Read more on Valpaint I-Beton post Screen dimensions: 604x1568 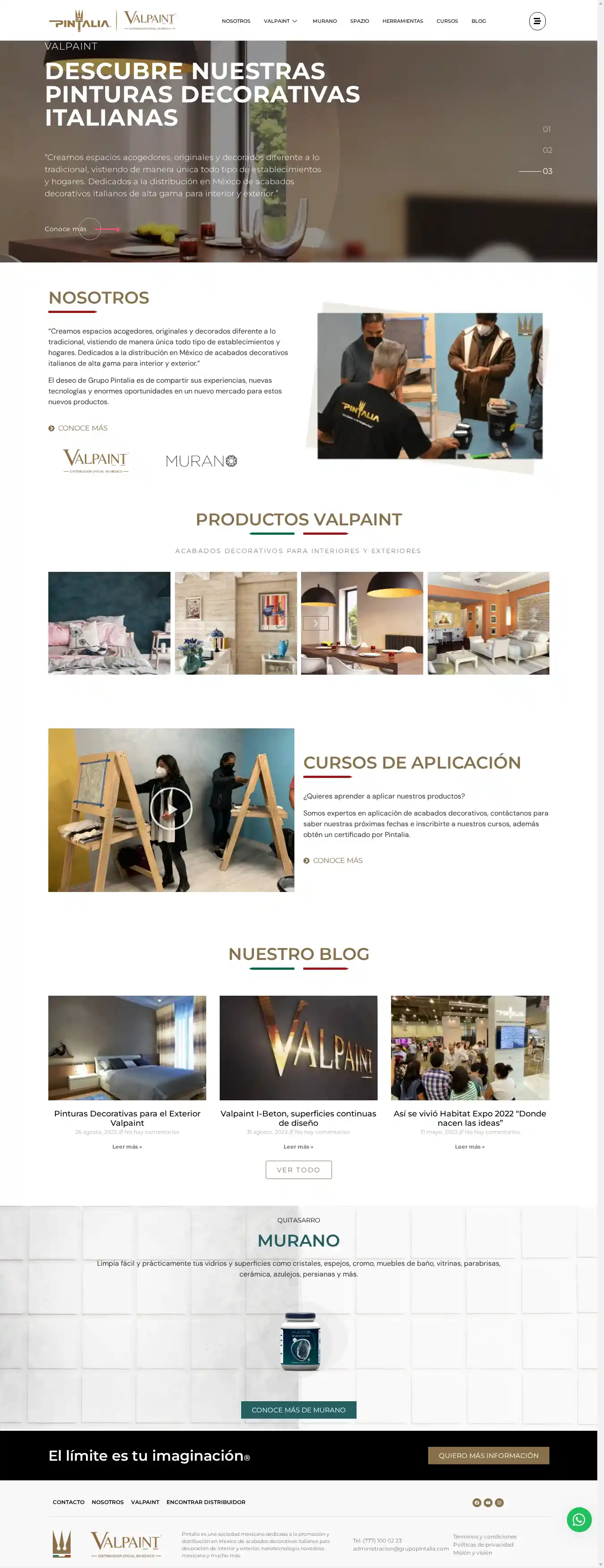point(298,1146)
